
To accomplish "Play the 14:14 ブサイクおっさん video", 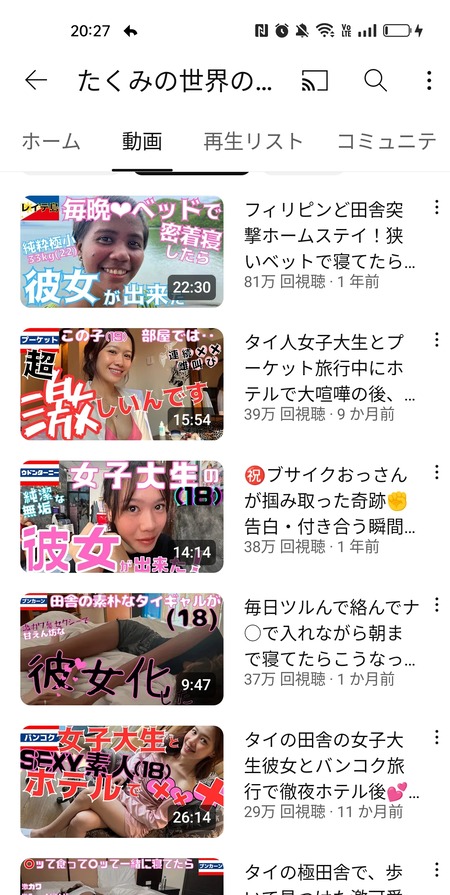I will point(122,517).
